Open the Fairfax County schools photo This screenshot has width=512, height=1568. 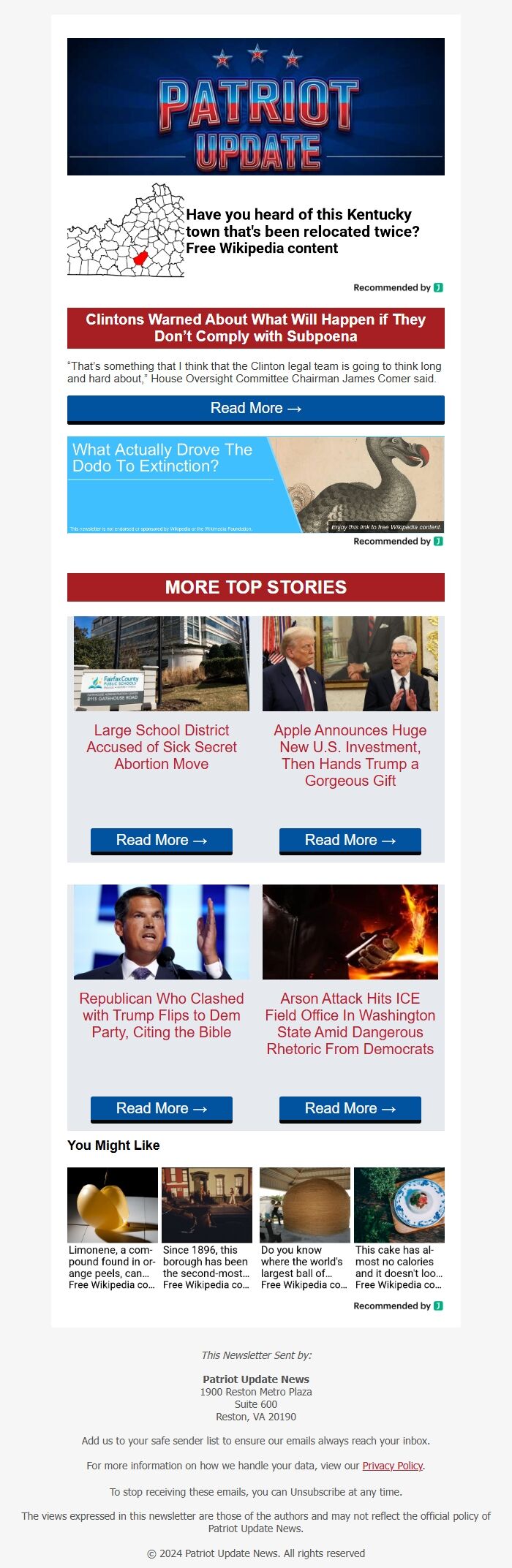click(x=161, y=663)
